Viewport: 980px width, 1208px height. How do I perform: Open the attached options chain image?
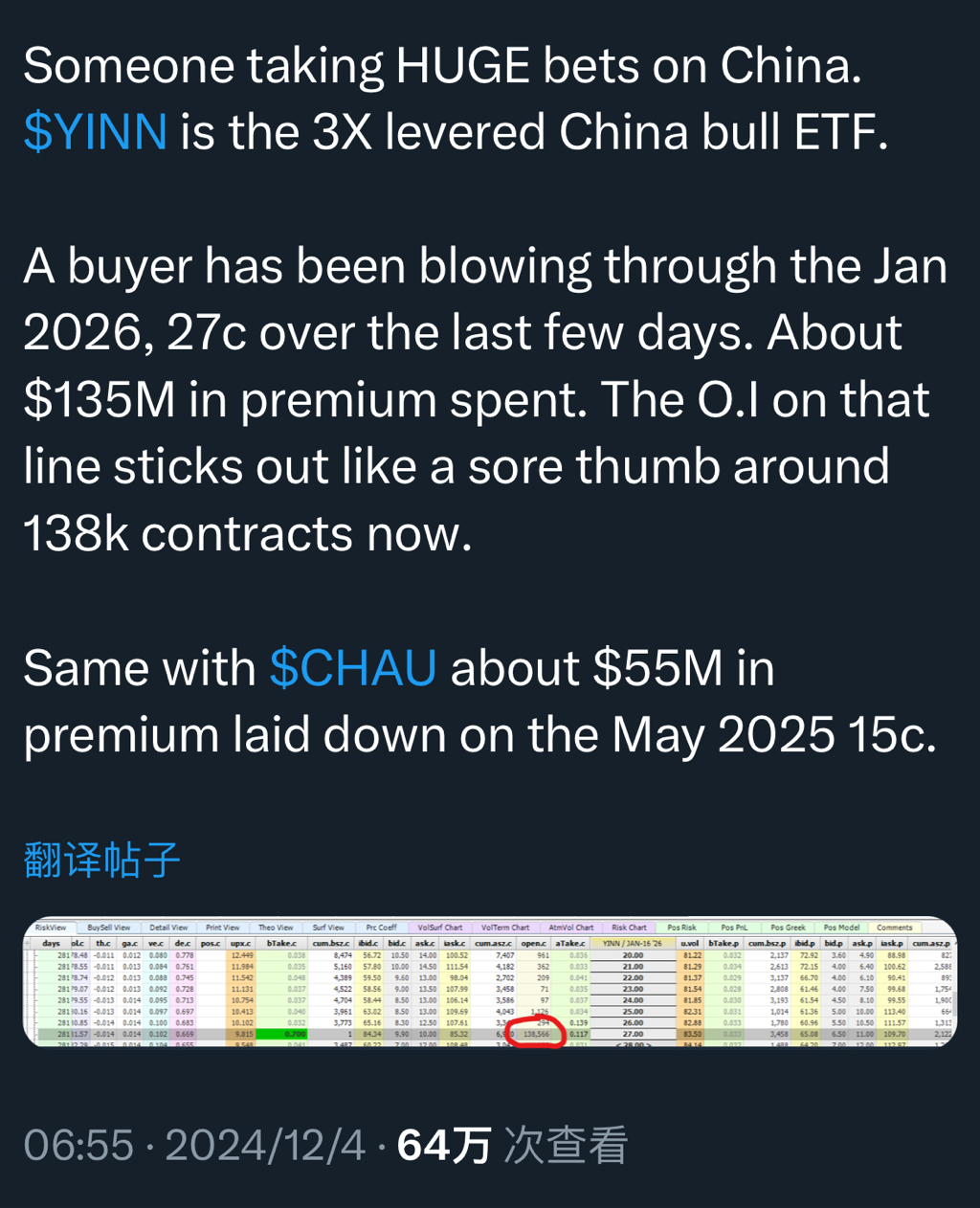coord(489,982)
